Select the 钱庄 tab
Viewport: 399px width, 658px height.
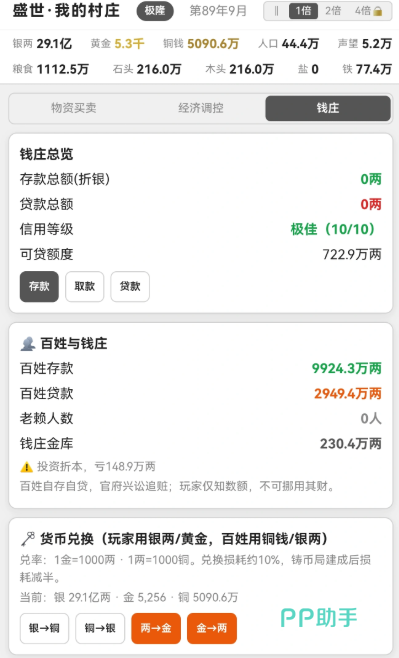point(328,108)
